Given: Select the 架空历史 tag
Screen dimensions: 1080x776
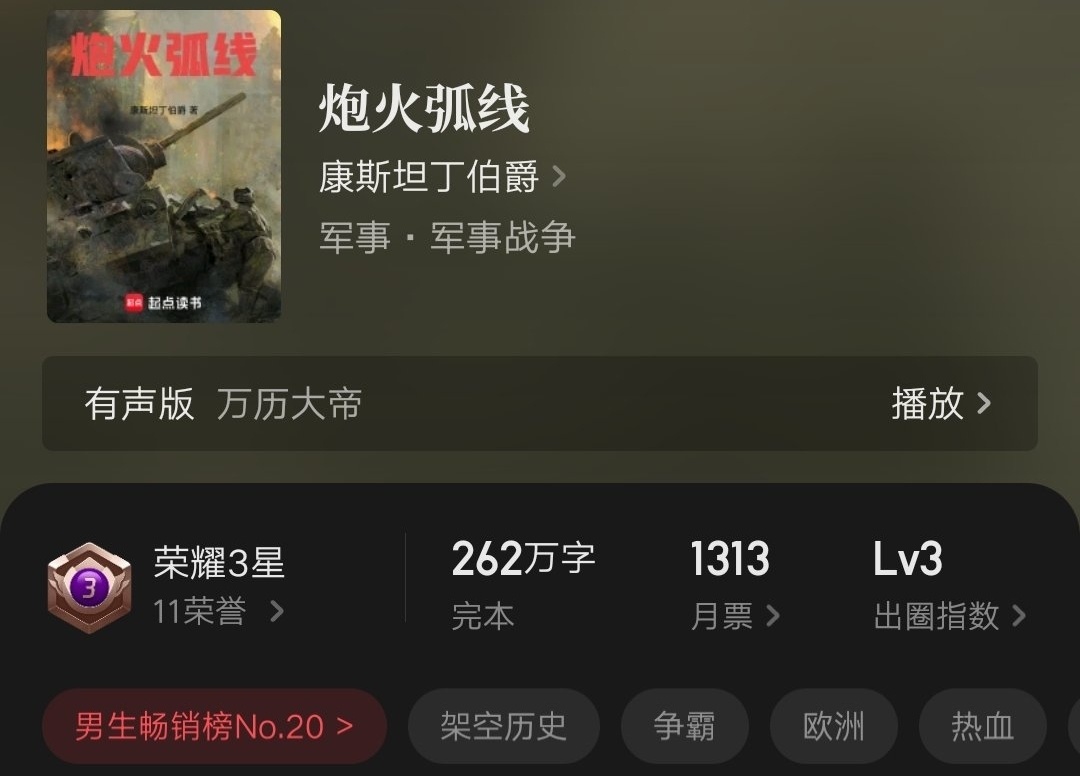Looking at the screenshot, I should [503, 726].
